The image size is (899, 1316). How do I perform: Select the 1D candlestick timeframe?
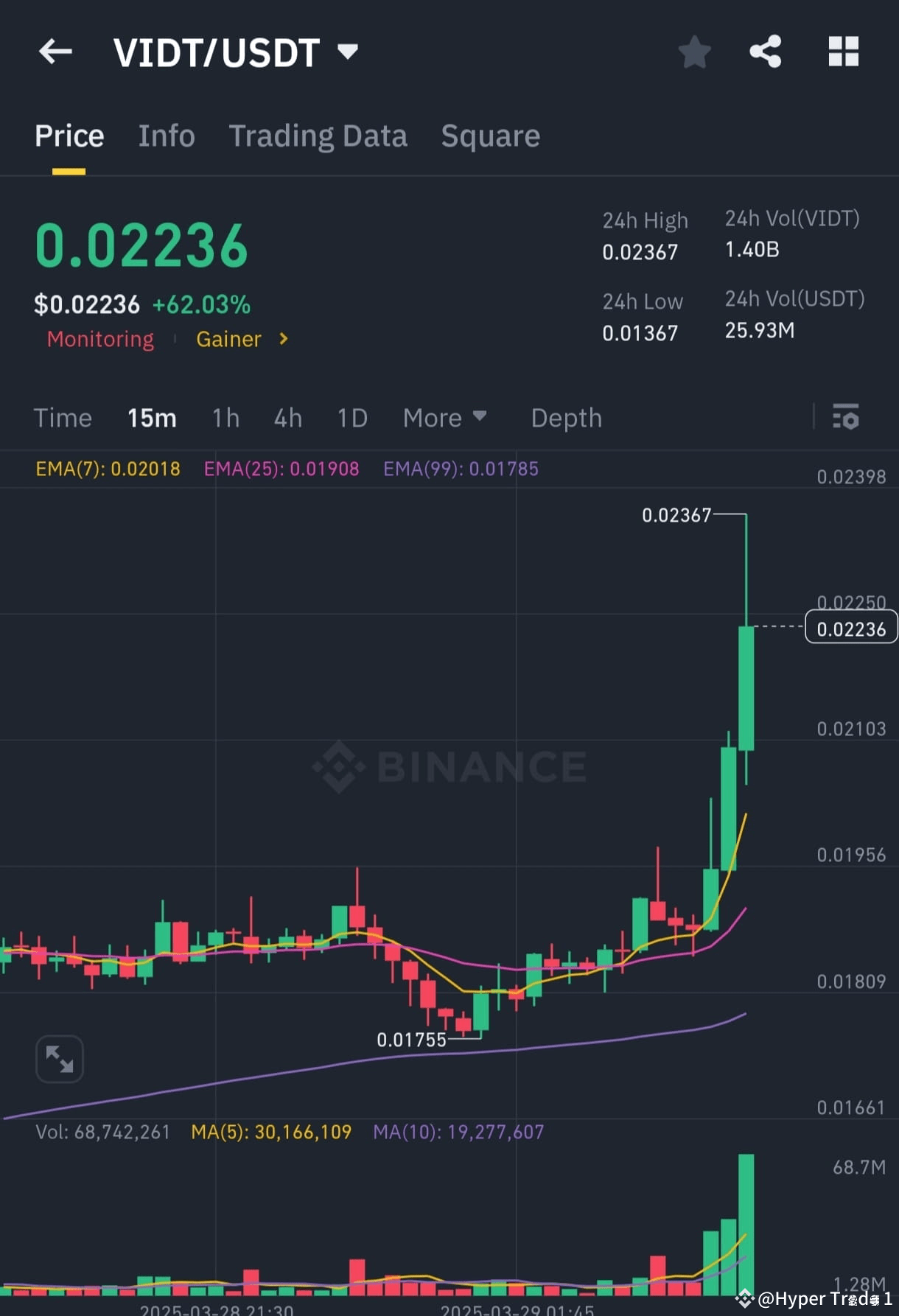351,418
